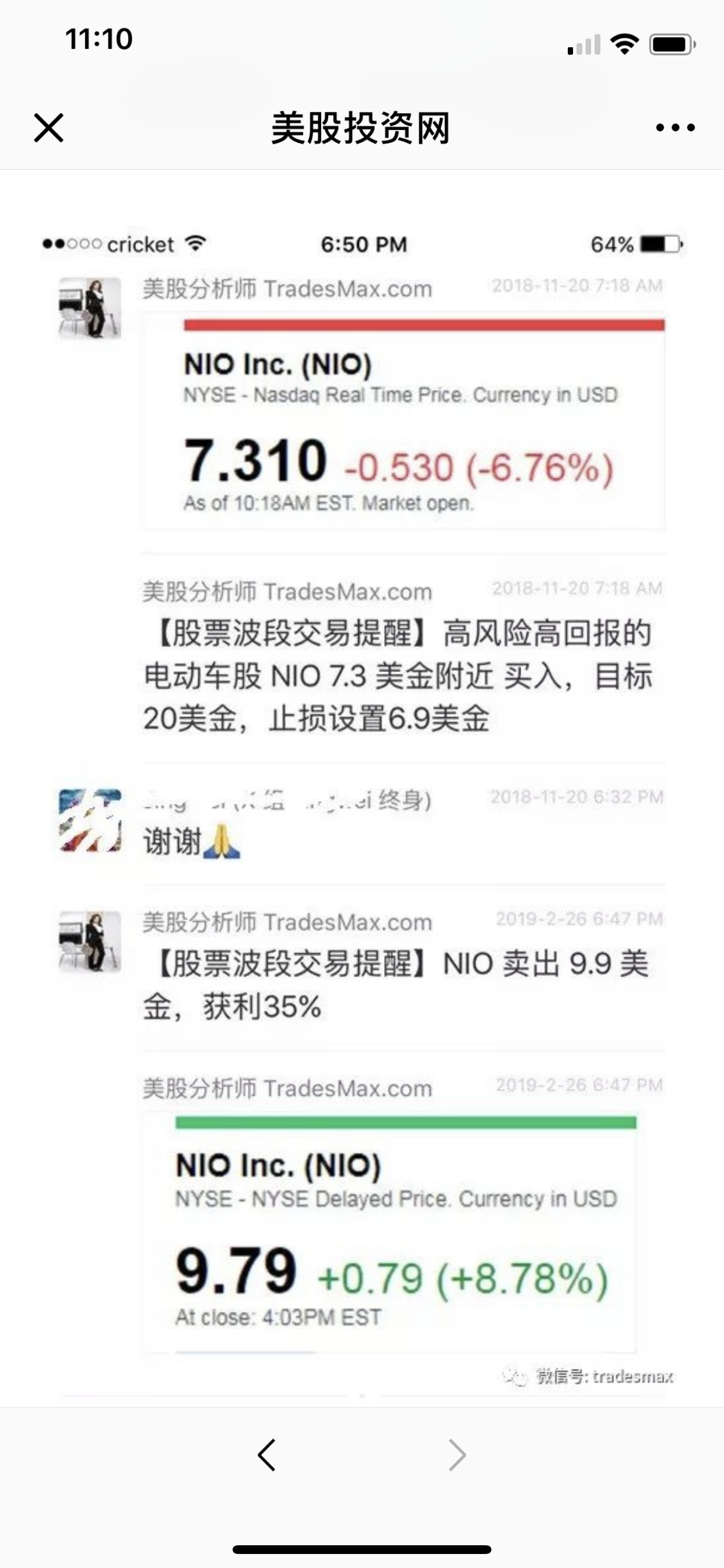Close the 美股投资网 web page
Screen dimensions: 724x1568
coord(48,128)
